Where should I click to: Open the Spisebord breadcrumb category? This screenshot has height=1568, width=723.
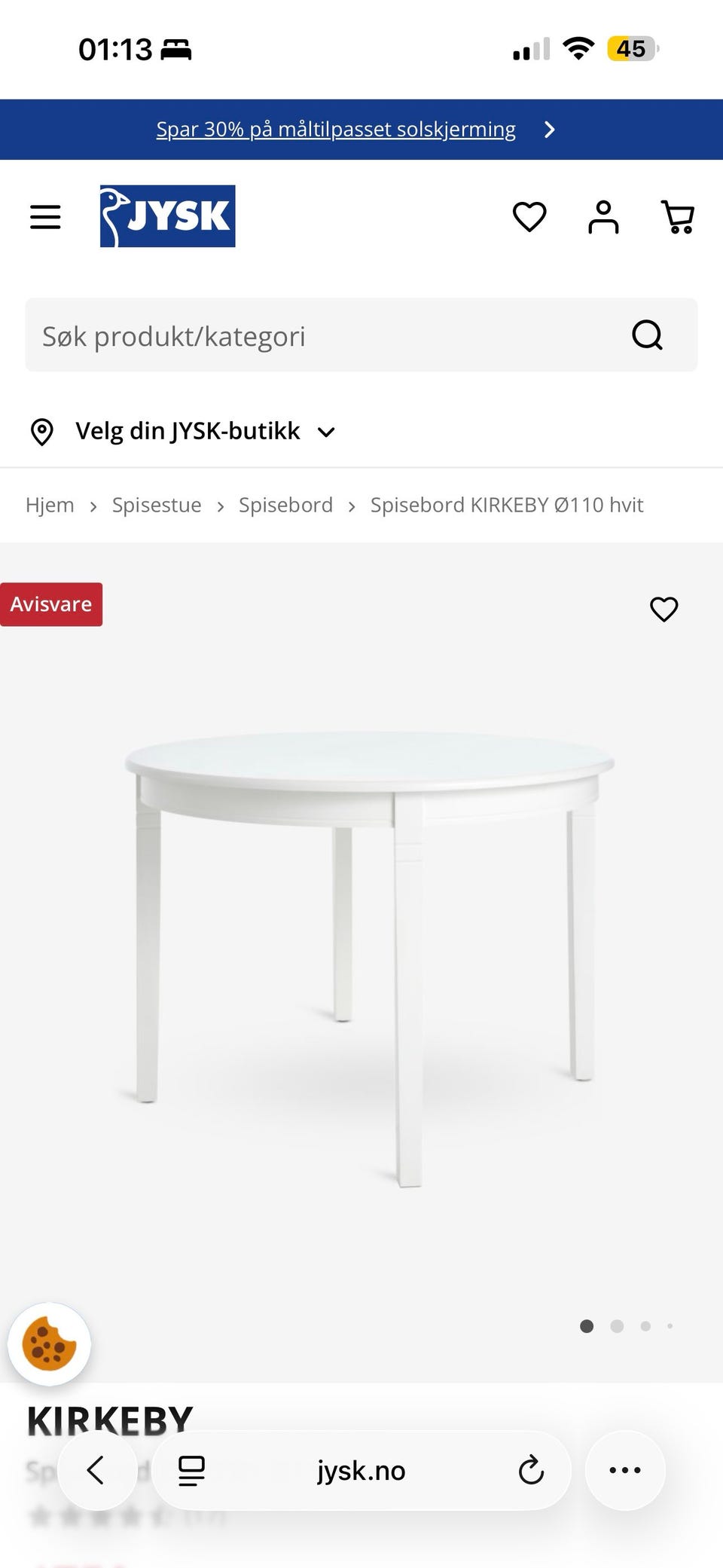(285, 505)
